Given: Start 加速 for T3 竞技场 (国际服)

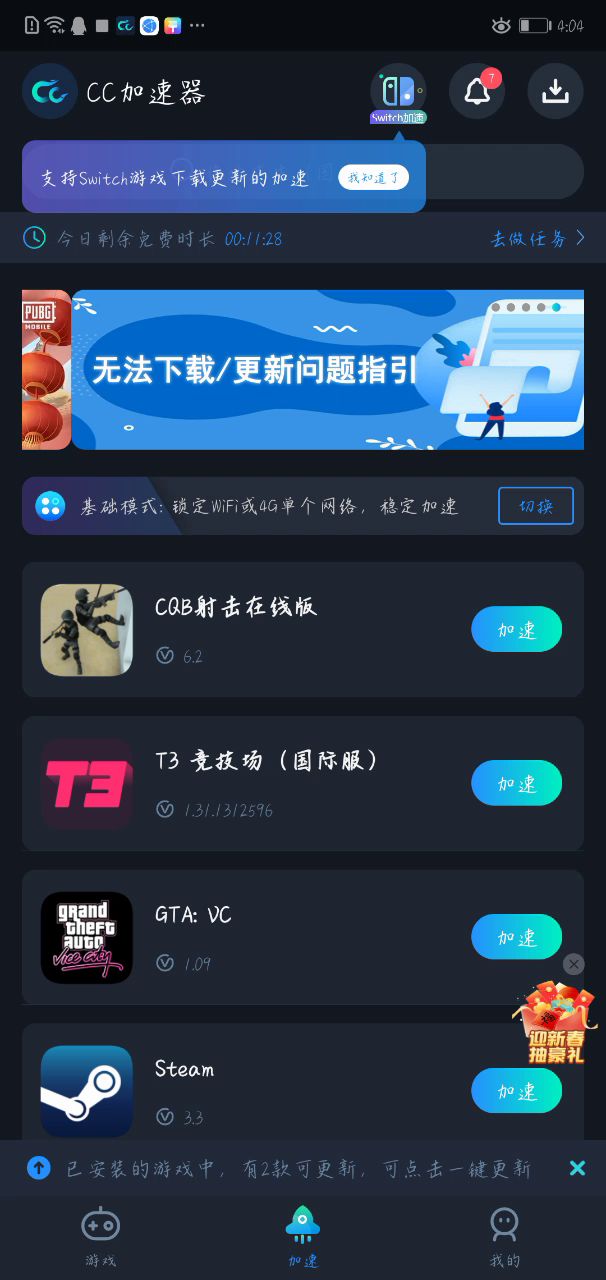Looking at the screenshot, I should point(516,784).
